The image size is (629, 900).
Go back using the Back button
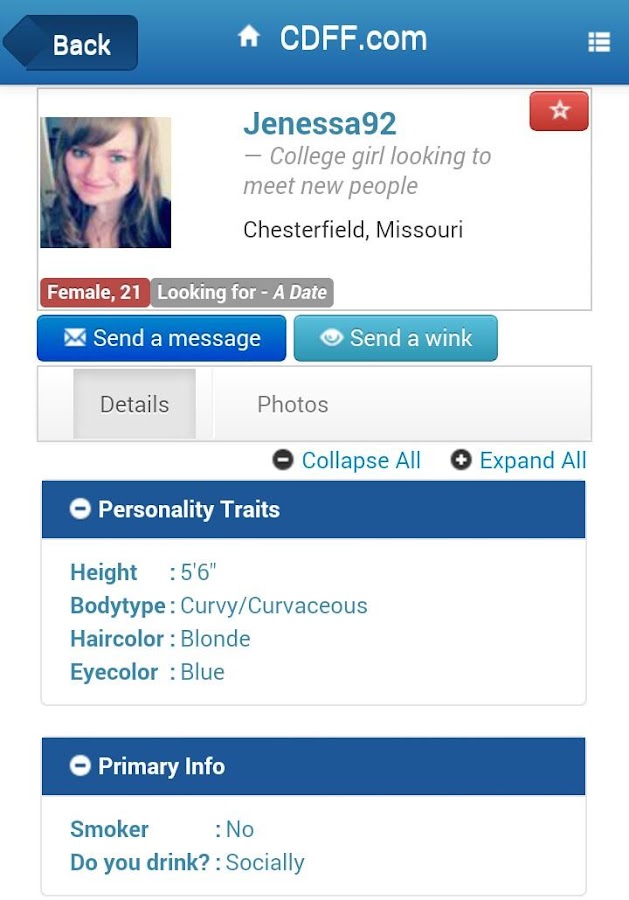pyautogui.click(x=72, y=44)
